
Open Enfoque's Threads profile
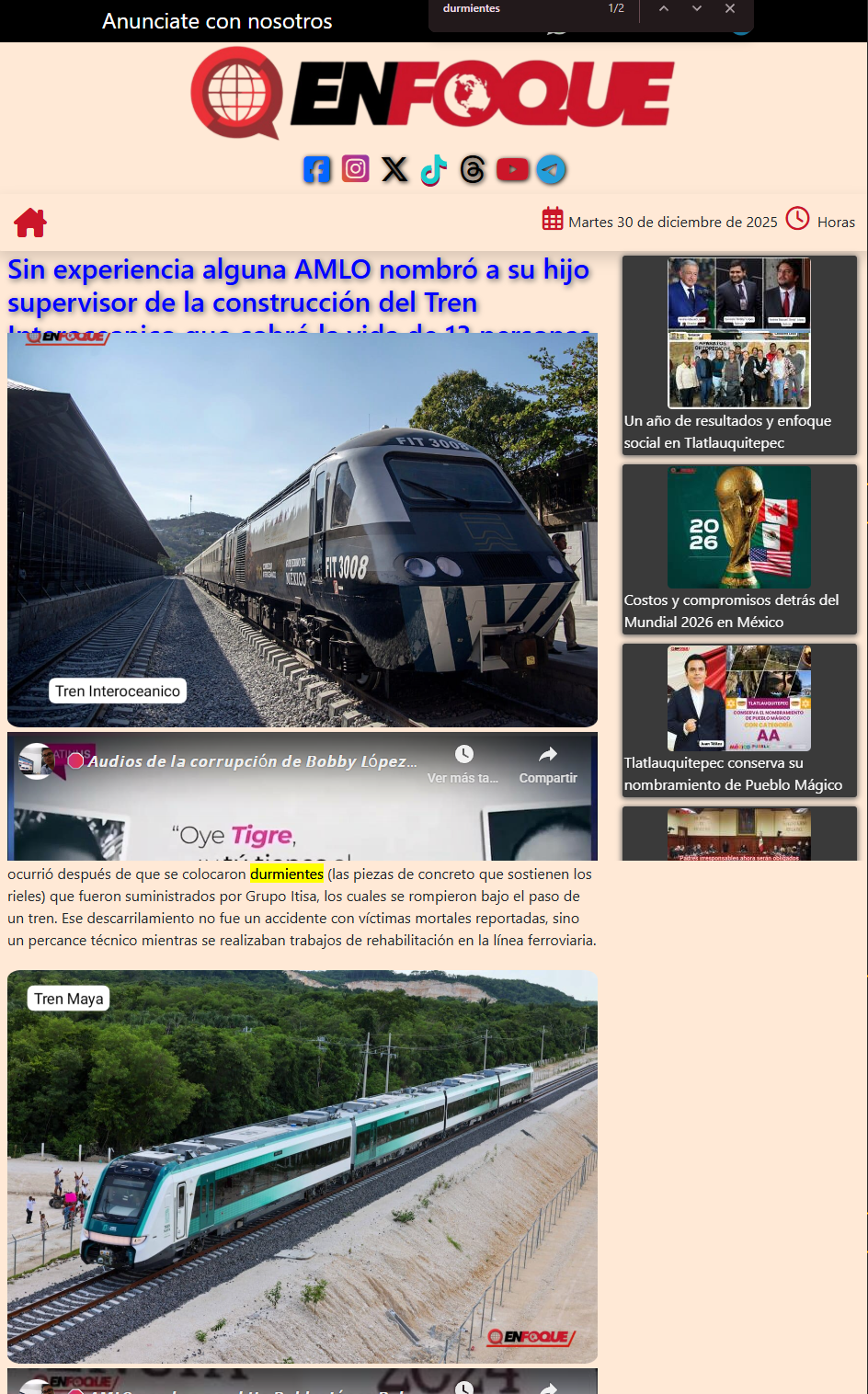pyautogui.click(x=473, y=169)
